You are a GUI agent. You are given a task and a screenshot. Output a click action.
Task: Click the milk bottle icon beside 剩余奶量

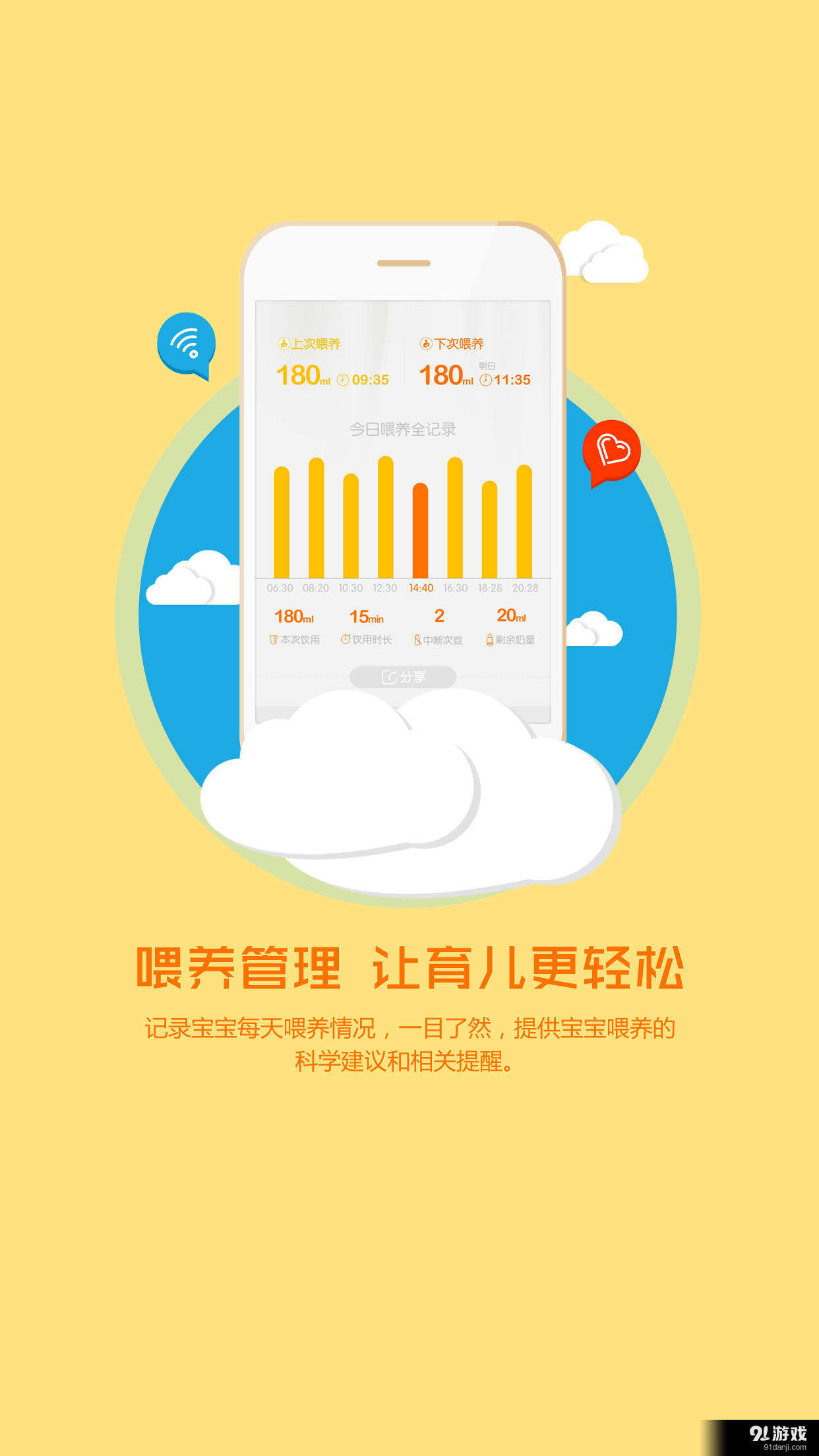click(489, 640)
